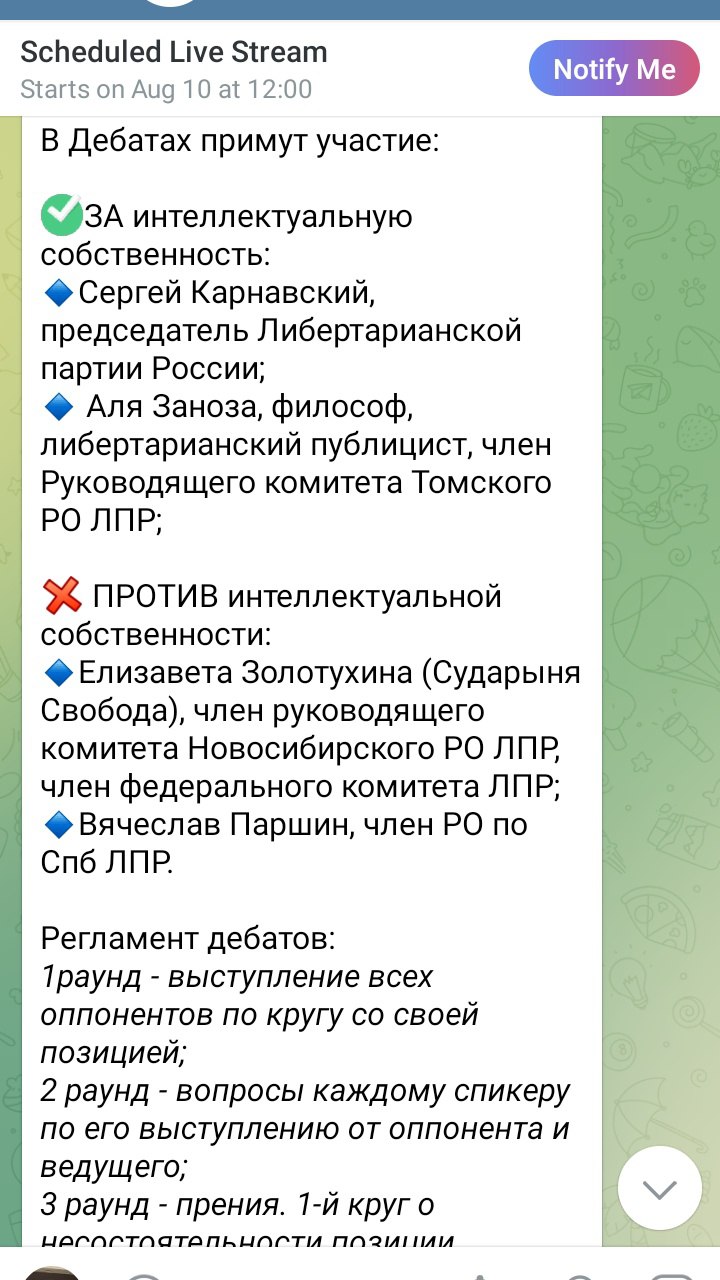Viewport: 720px width, 1280px height.
Task: Tap the Notify Me button
Action: [614, 69]
